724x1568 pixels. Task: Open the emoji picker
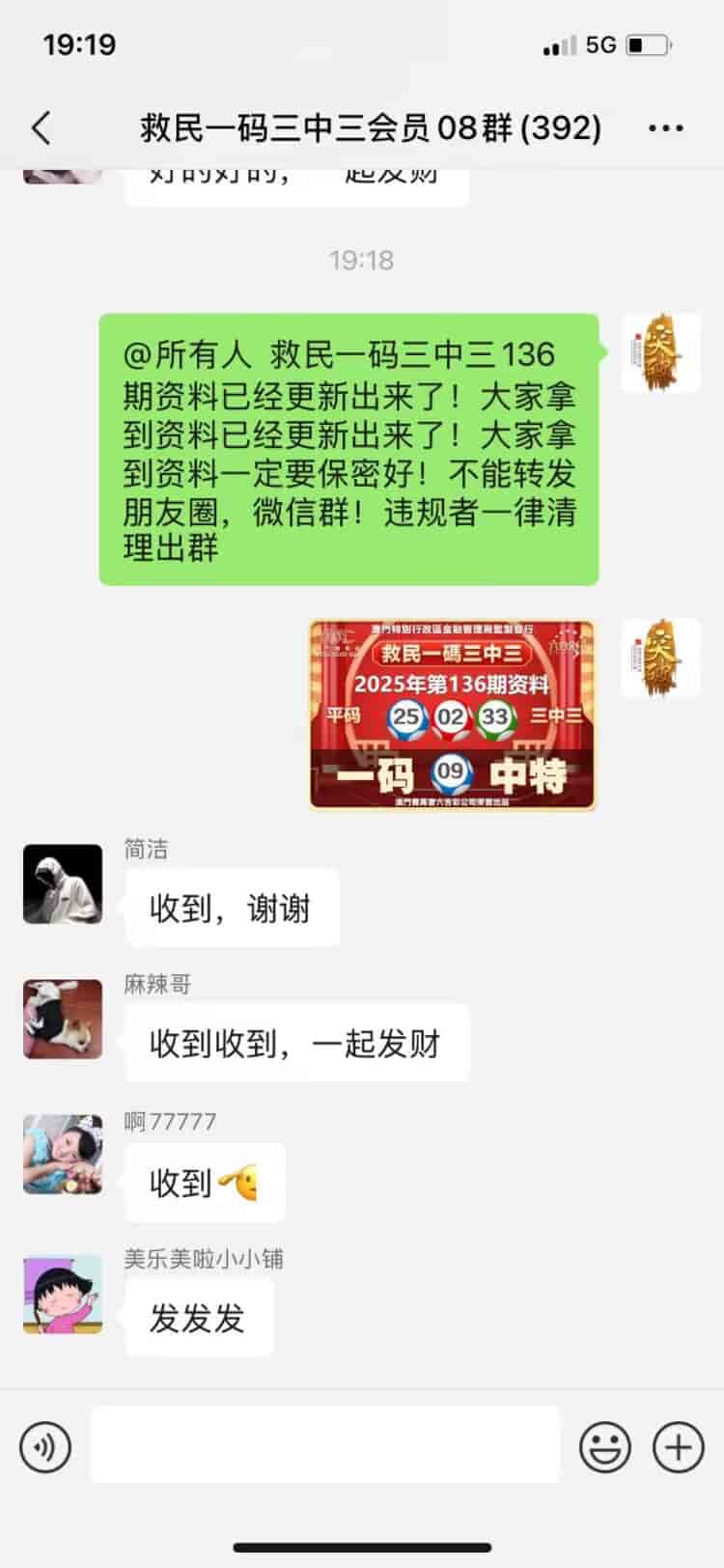point(605,1447)
